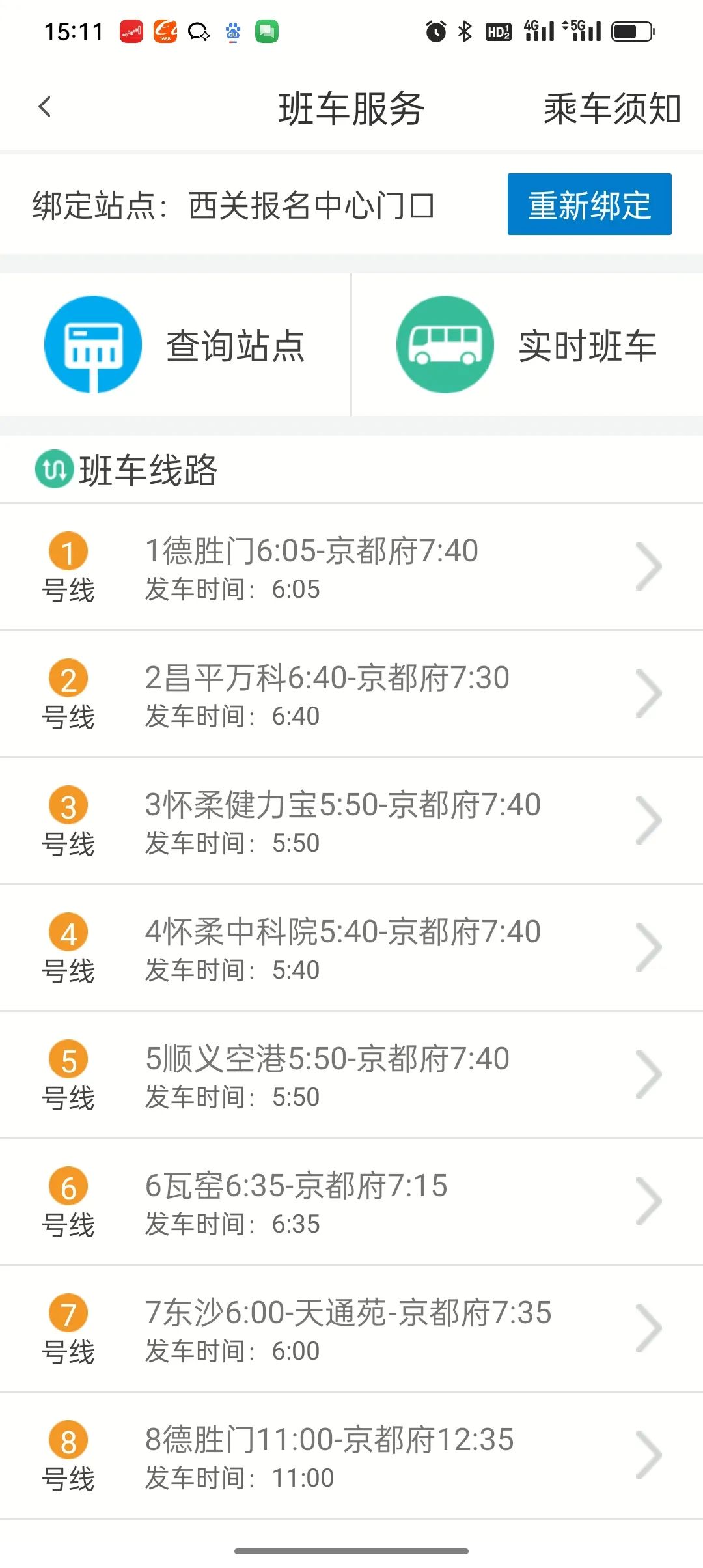View line 6 瓦窑6:35 route details

click(351, 1202)
